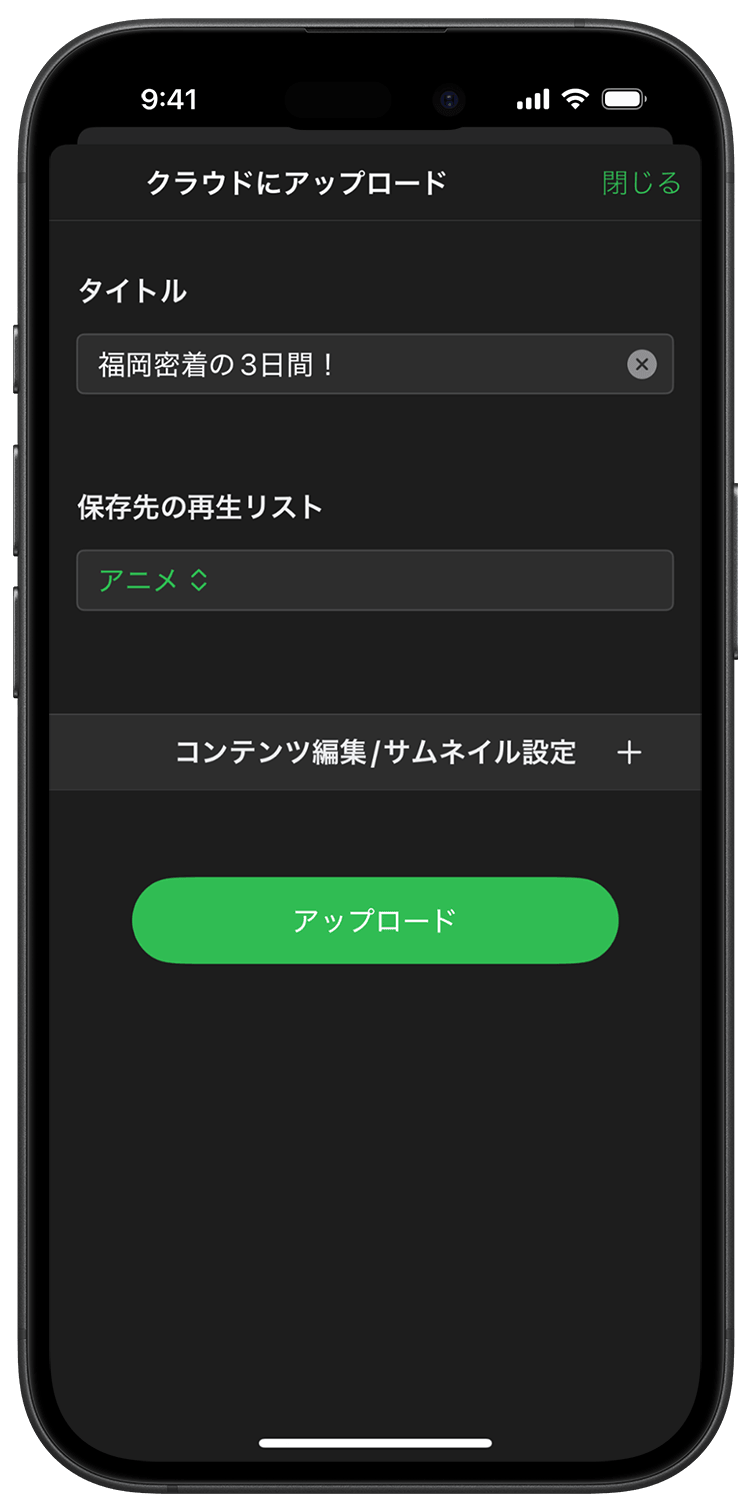
Task: Tap the クラウドにアップロード header
Action: click(x=296, y=183)
